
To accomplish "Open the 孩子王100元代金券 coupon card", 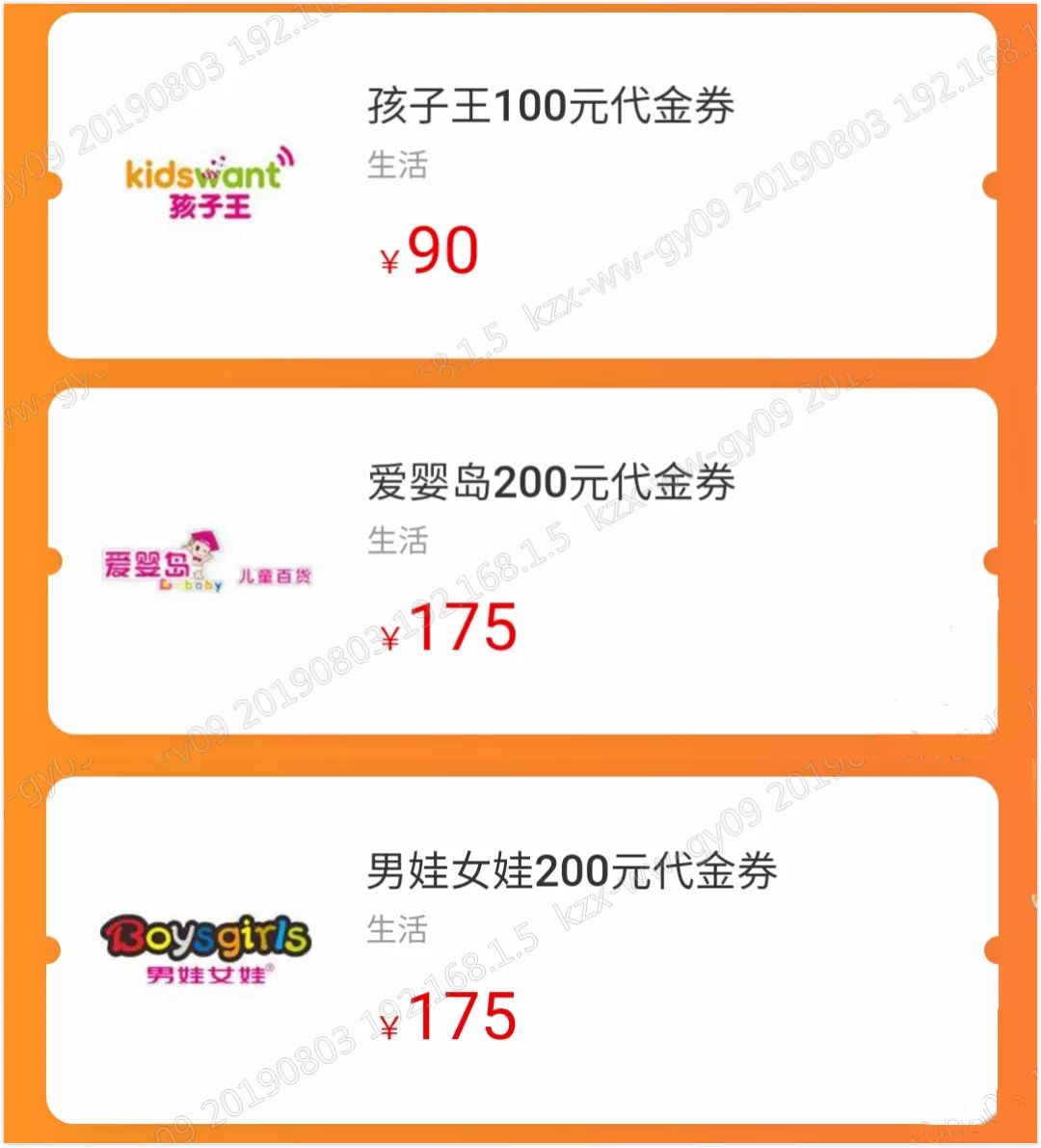I will click(x=550, y=105).
